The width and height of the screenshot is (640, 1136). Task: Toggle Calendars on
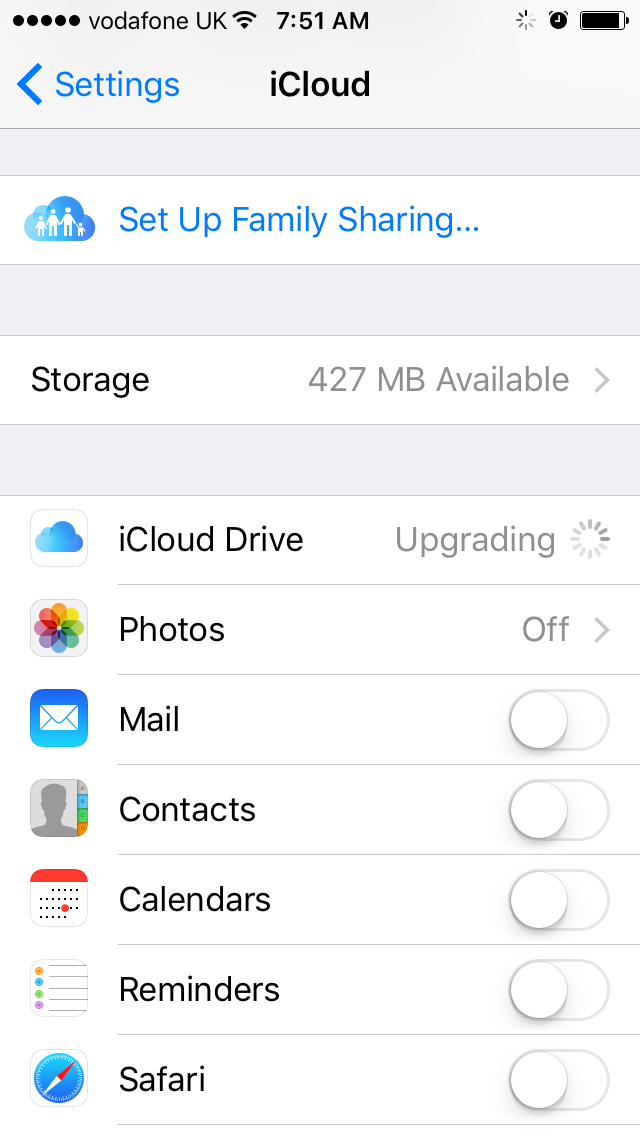558,900
